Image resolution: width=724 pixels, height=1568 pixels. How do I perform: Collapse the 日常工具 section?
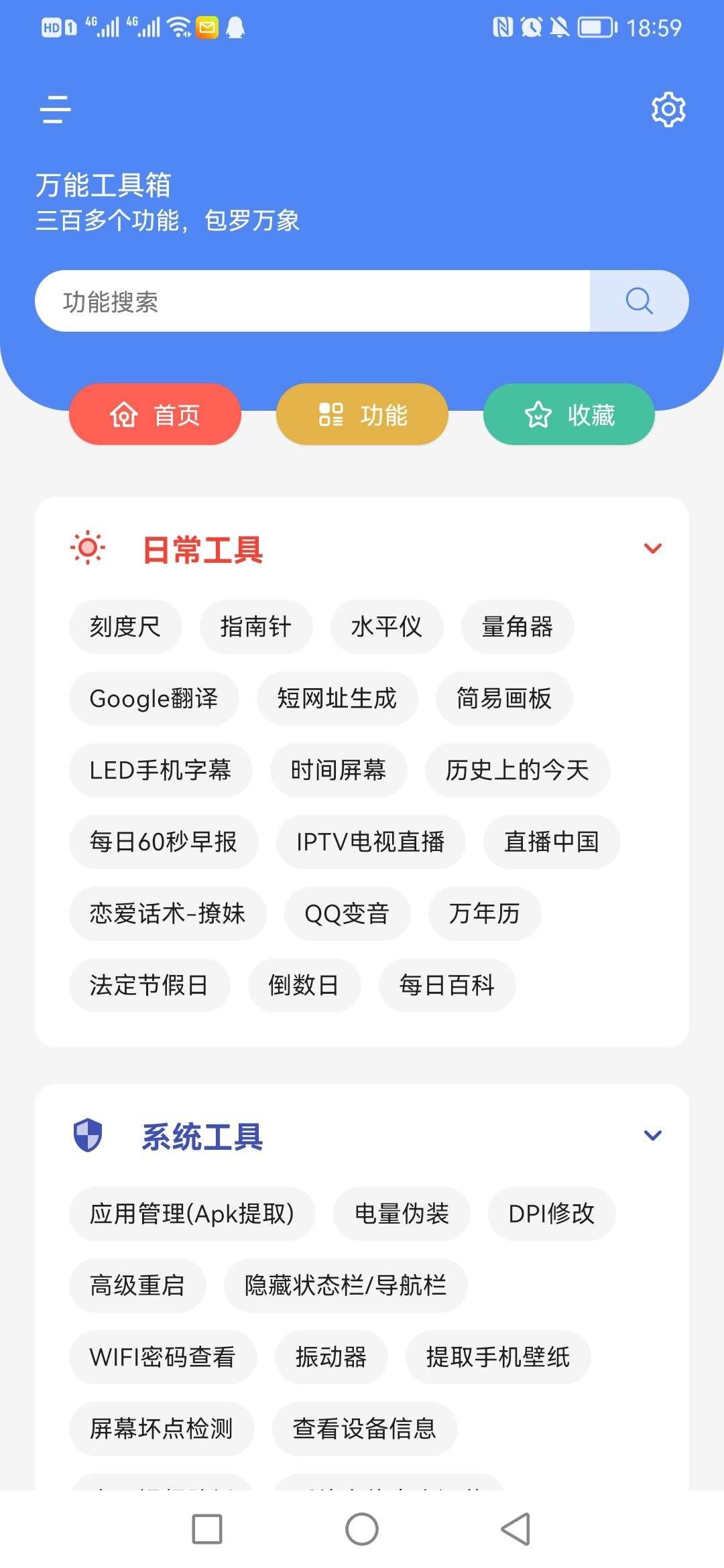click(x=652, y=549)
